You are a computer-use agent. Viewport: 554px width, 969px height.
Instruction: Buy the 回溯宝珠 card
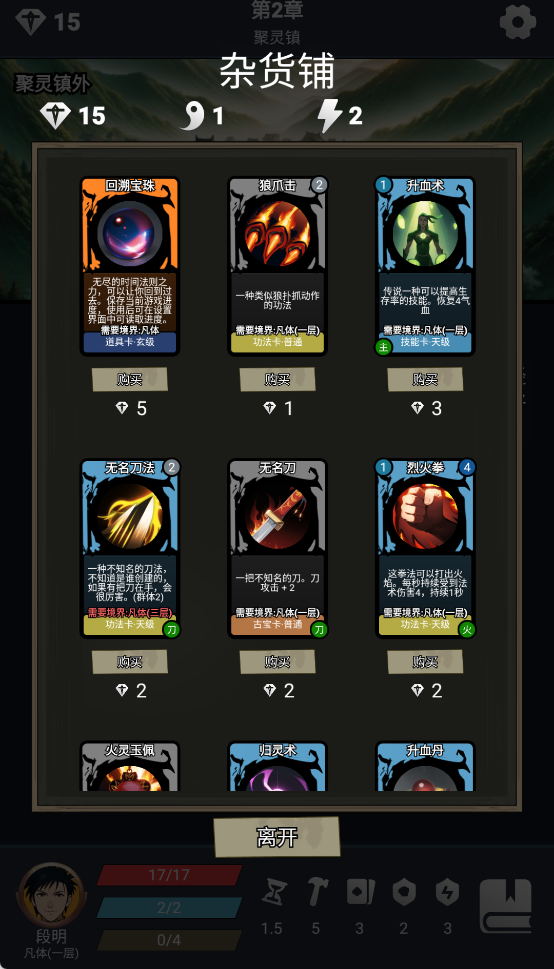coord(130,379)
